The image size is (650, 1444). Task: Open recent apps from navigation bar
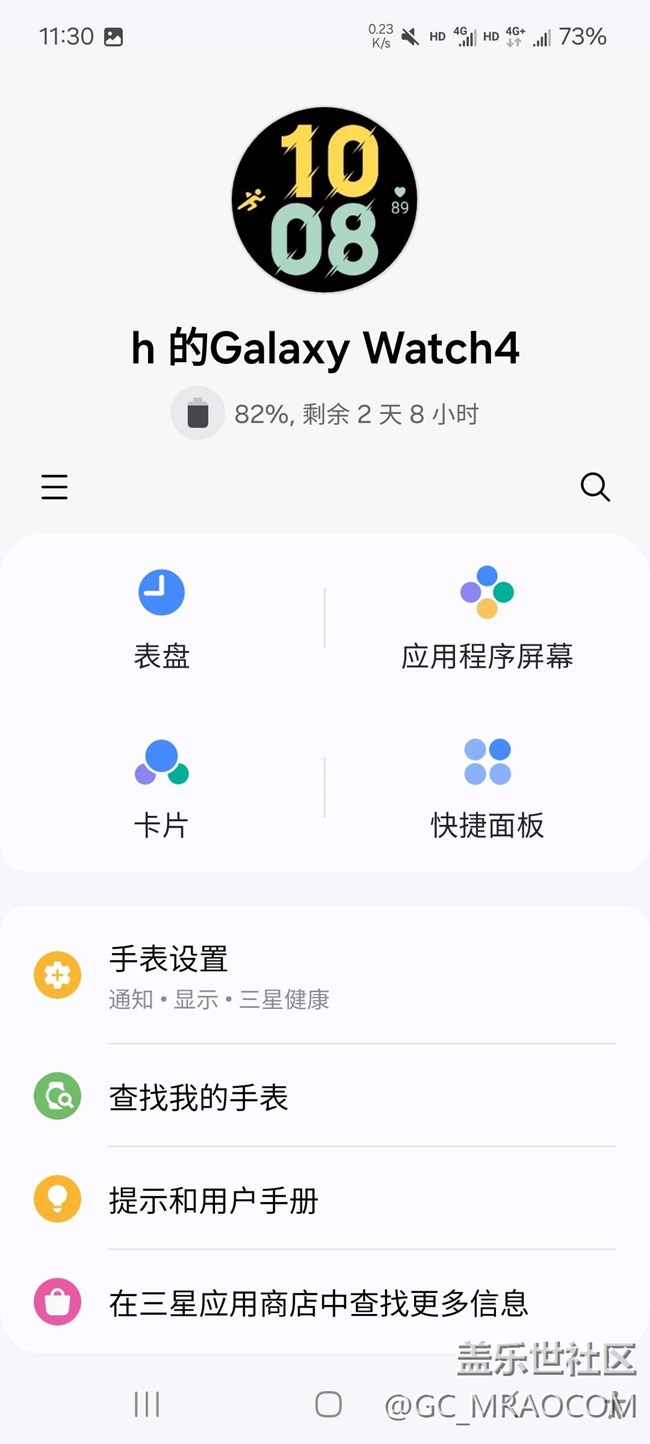pyautogui.click(x=147, y=1404)
